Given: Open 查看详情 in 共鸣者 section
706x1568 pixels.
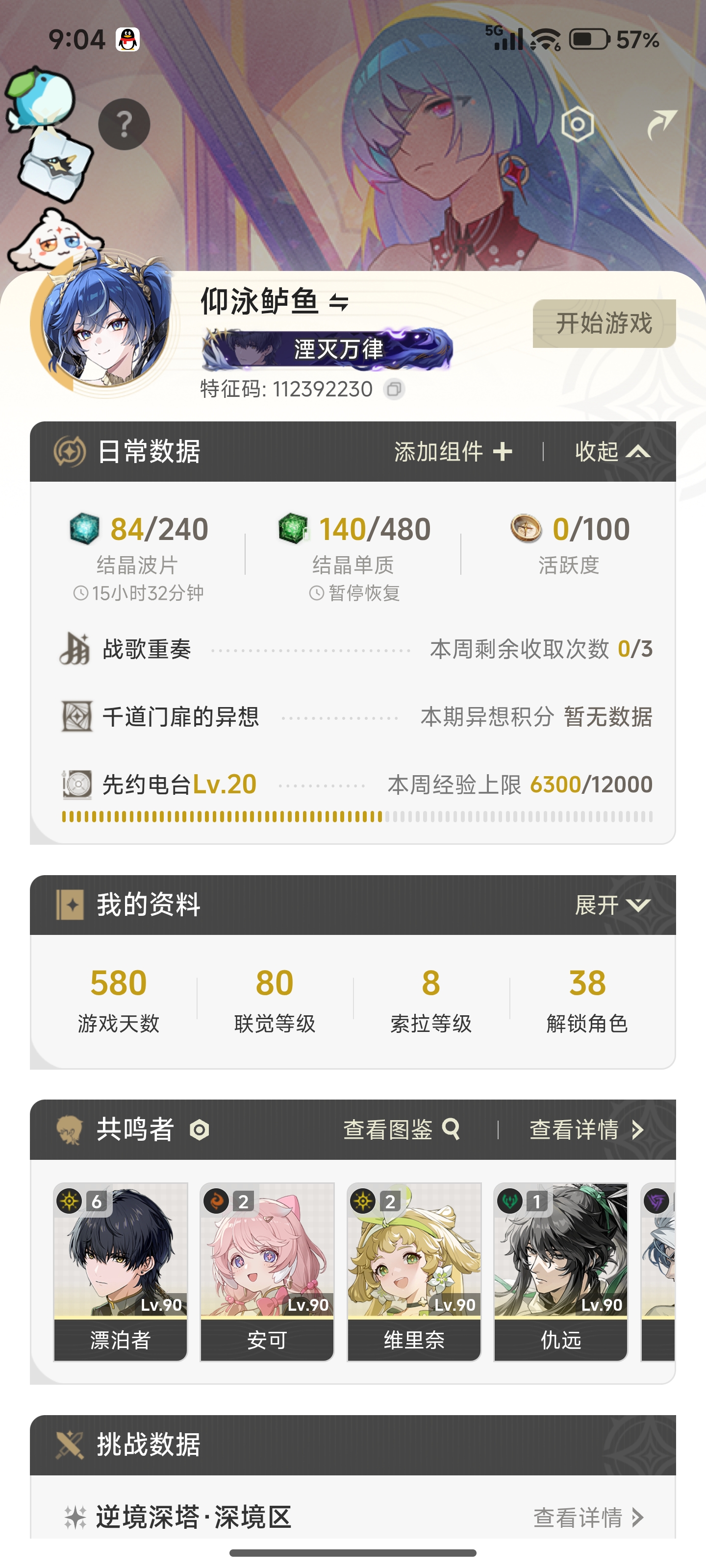Looking at the screenshot, I should tap(586, 1130).
